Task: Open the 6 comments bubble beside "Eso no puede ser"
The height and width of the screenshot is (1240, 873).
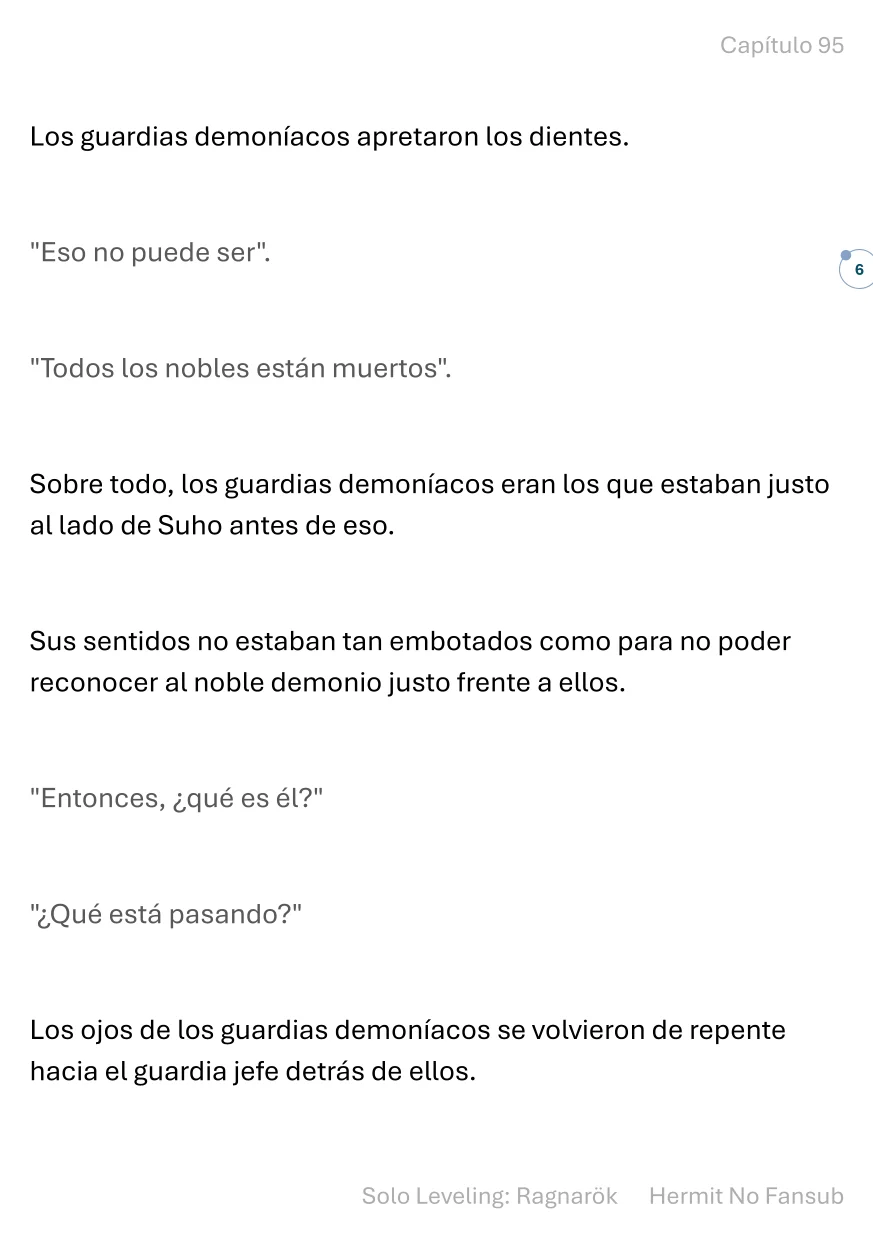Action: (857, 269)
